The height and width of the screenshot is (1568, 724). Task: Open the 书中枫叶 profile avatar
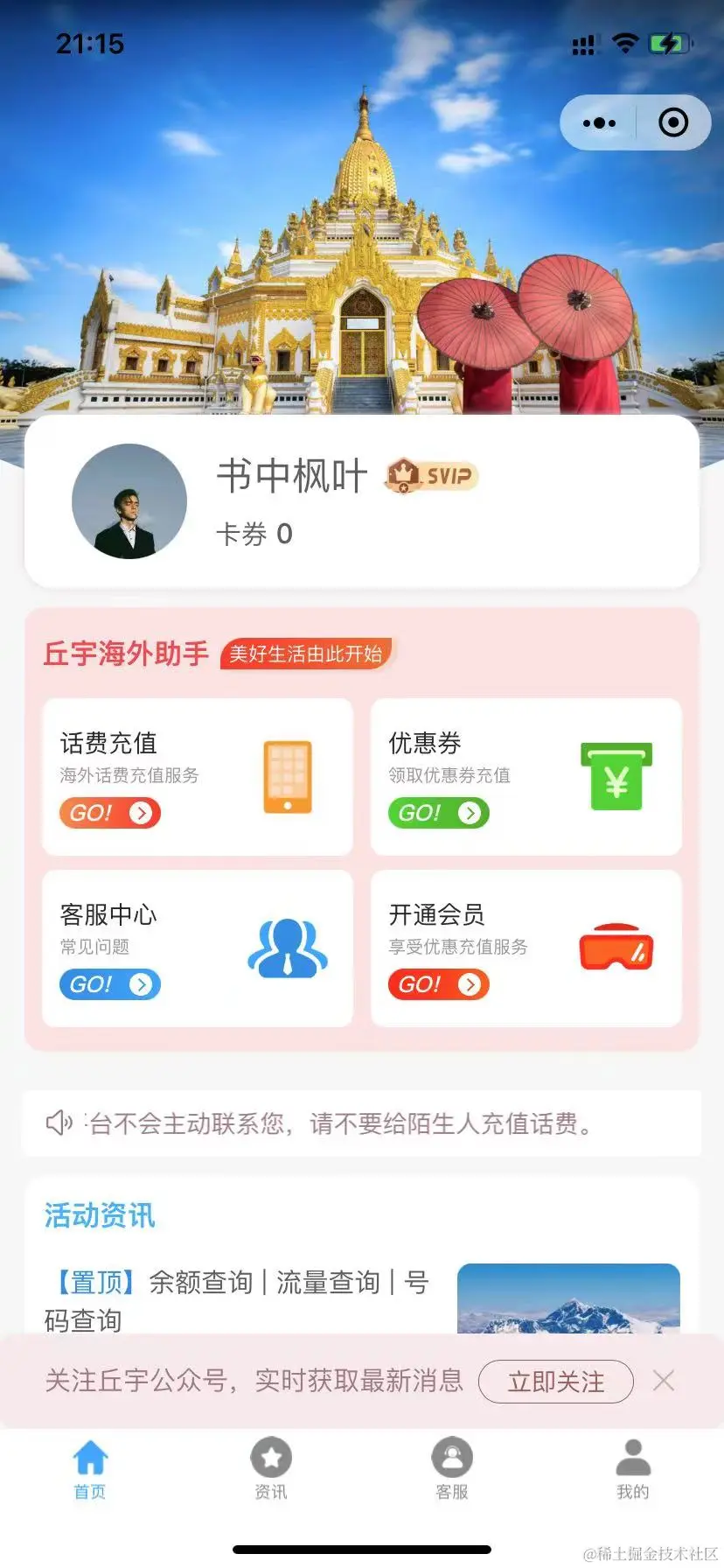coord(129,501)
